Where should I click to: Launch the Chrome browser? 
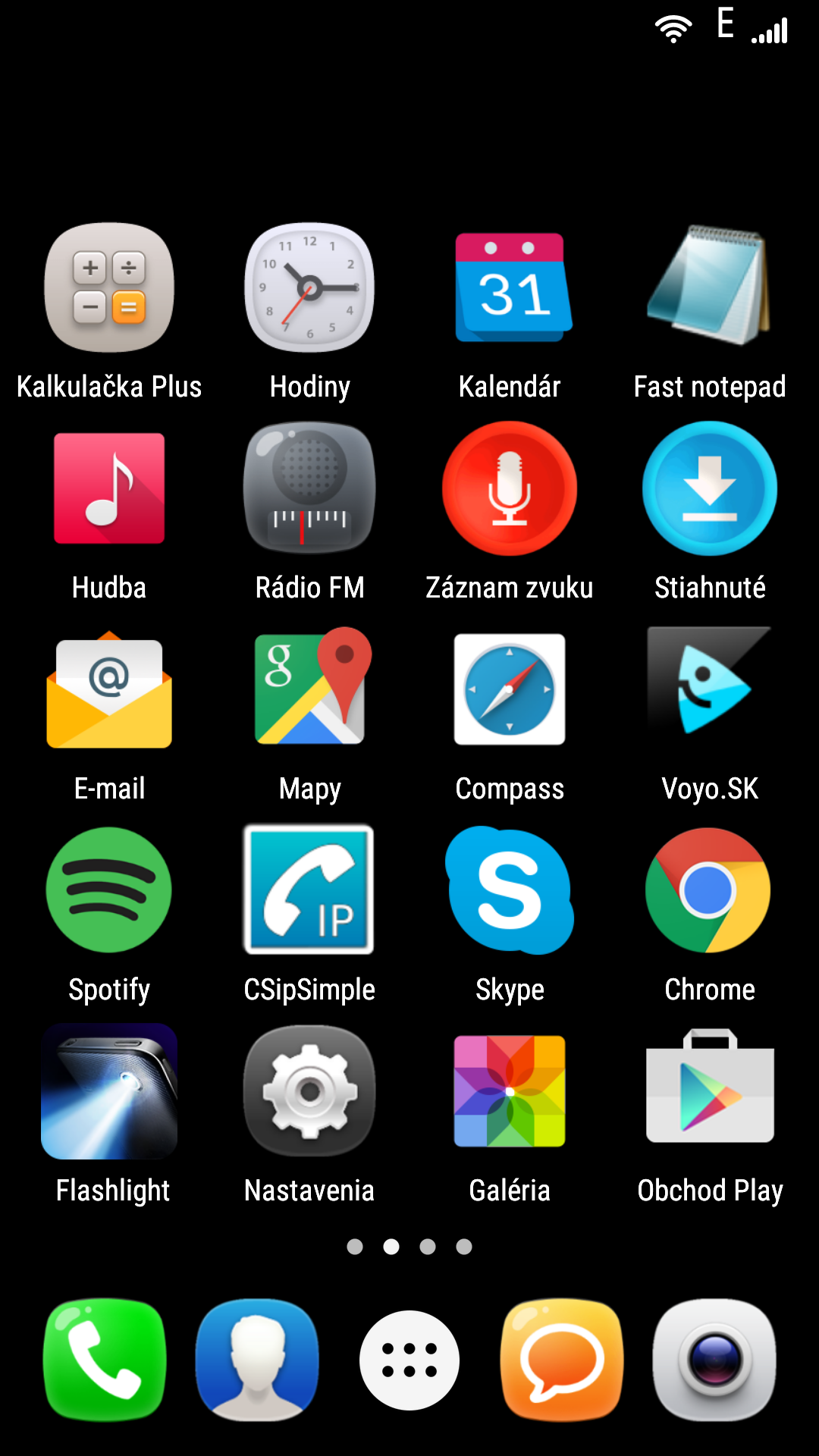pyautogui.click(x=710, y=890)
